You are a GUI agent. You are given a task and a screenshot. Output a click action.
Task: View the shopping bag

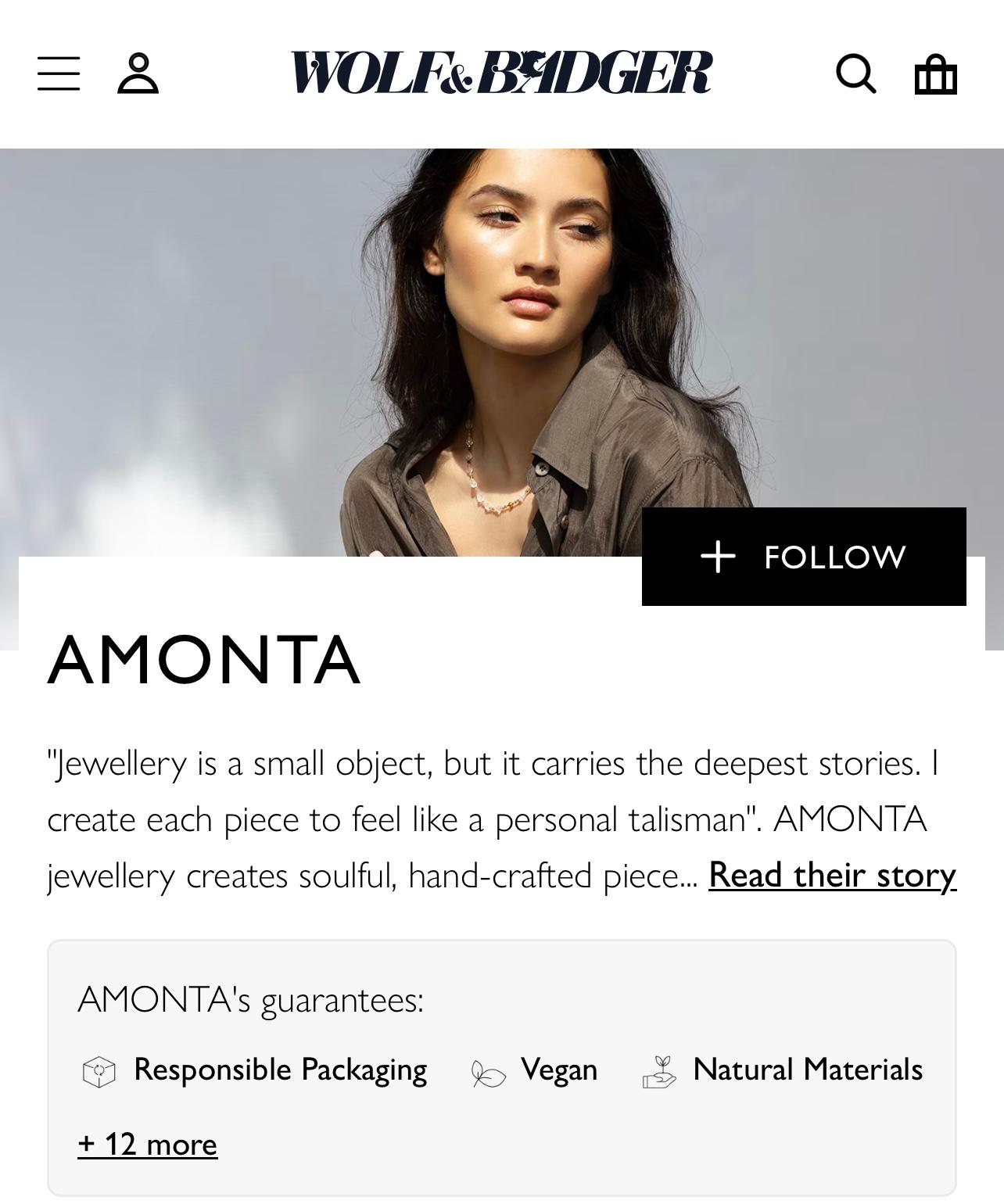click(x=935, y=74)
